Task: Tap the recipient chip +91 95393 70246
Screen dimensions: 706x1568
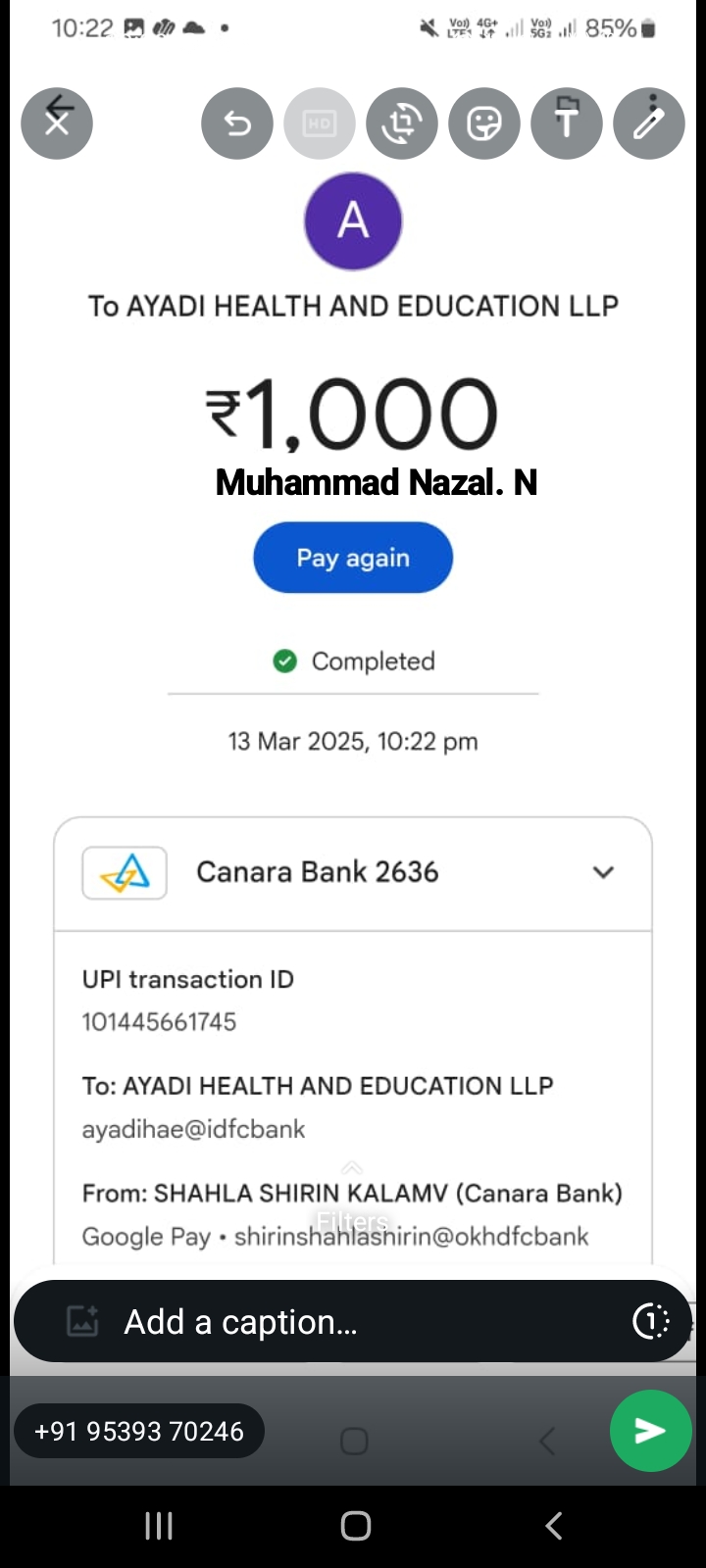Action: pyautogui.click(x=139, y=1431)
